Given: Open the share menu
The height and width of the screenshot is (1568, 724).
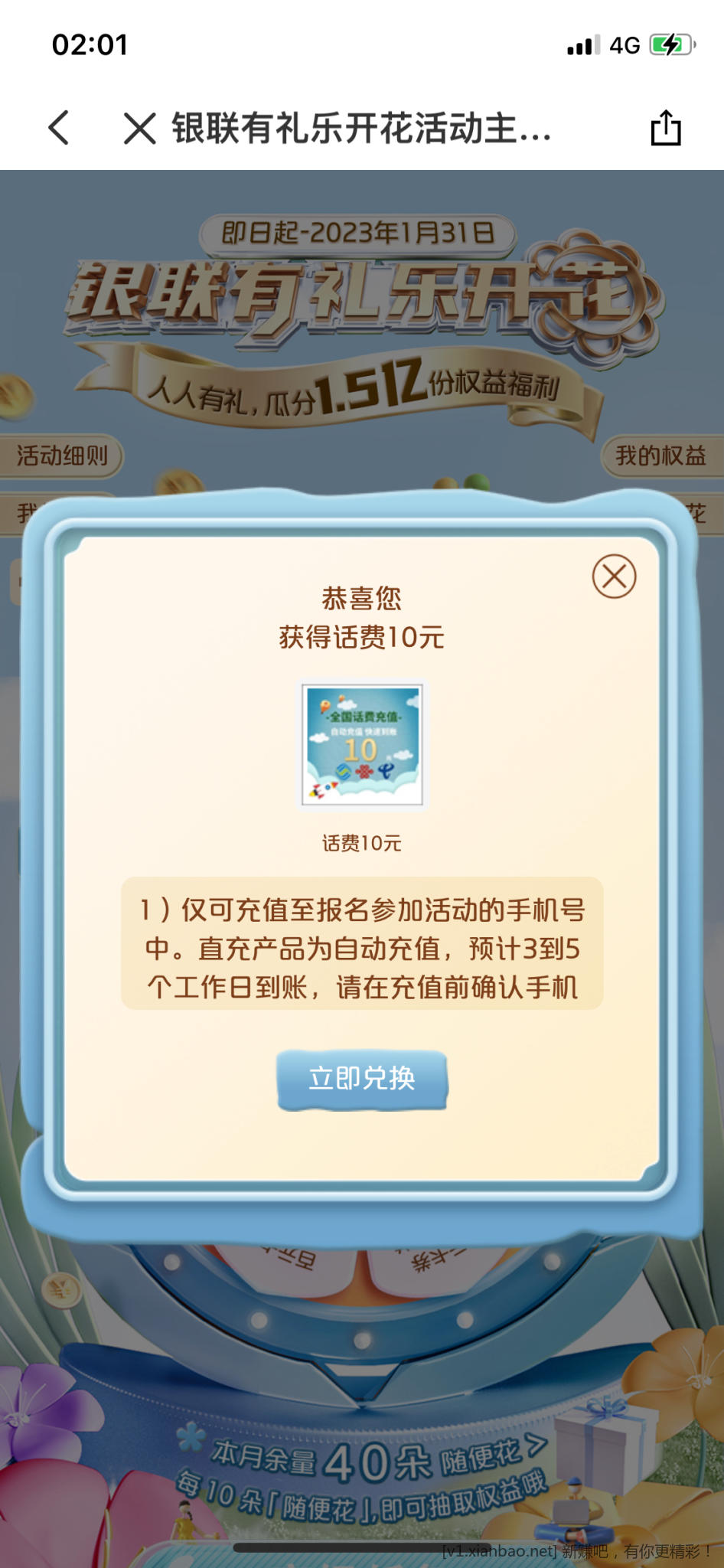Looking at the screenshot, I should coord(665,128).
